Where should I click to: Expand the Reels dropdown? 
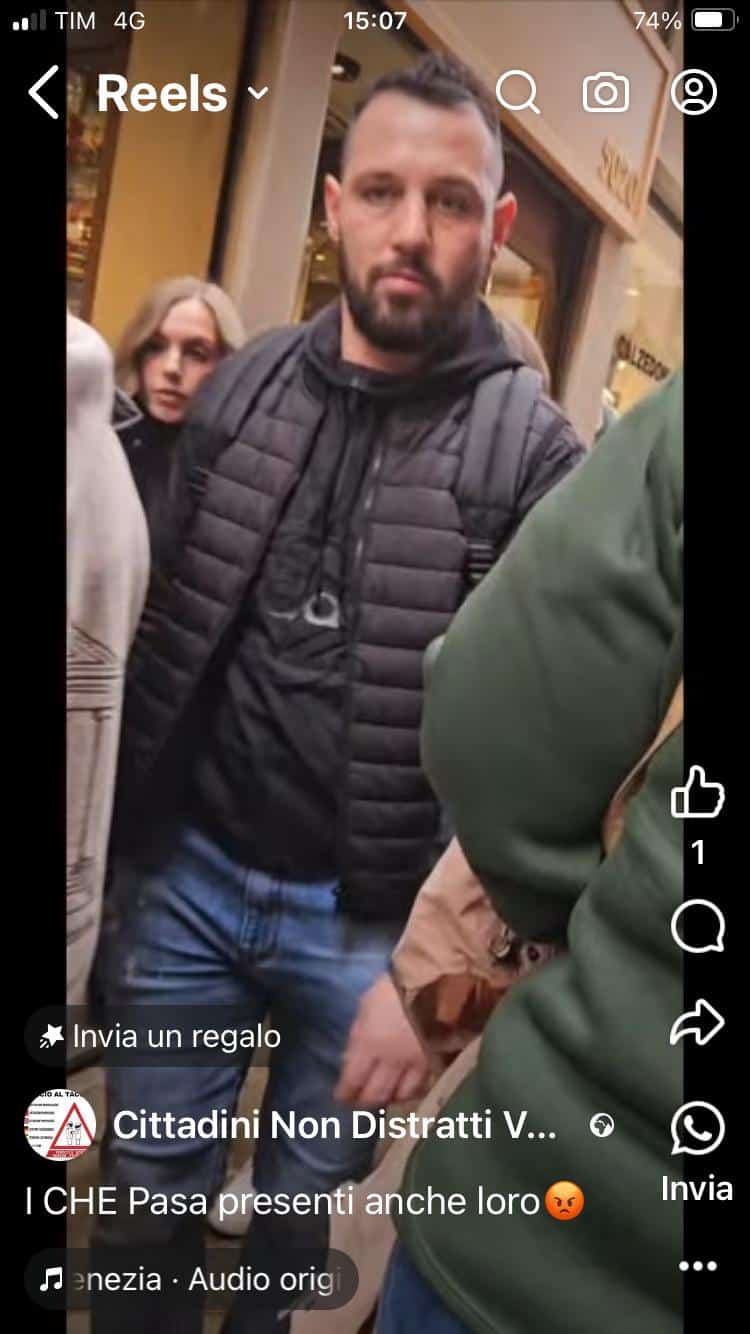258,93
